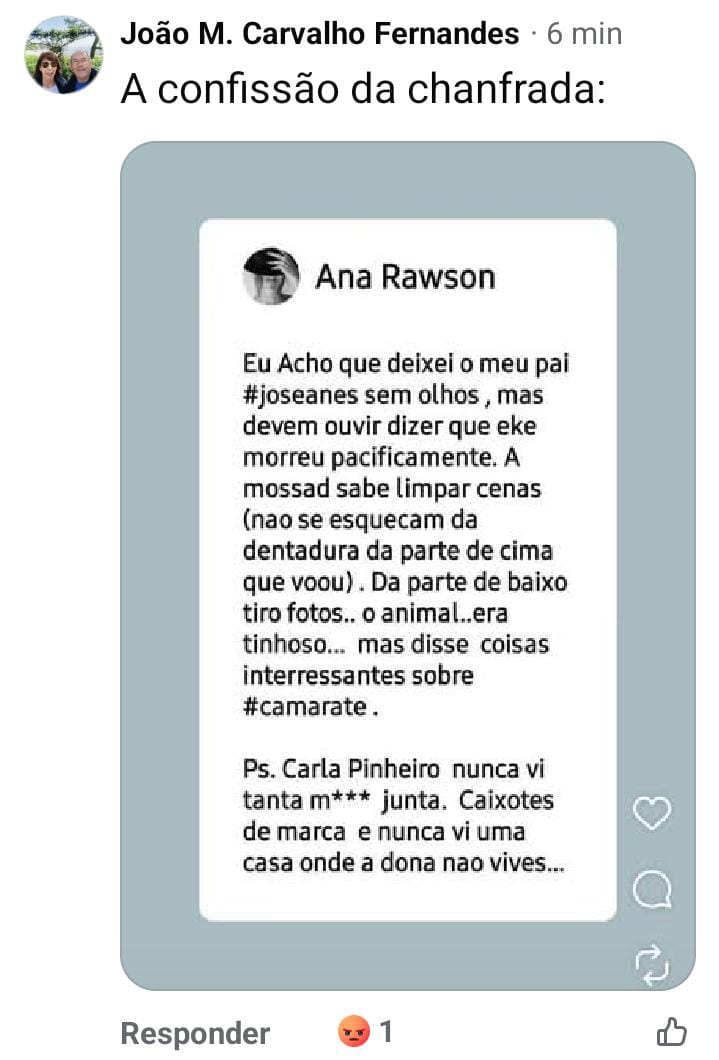Viewport: 719px width, 1060px height.
Task: Like the comment with the thumbs-up icon
Action: point(671,1031)
